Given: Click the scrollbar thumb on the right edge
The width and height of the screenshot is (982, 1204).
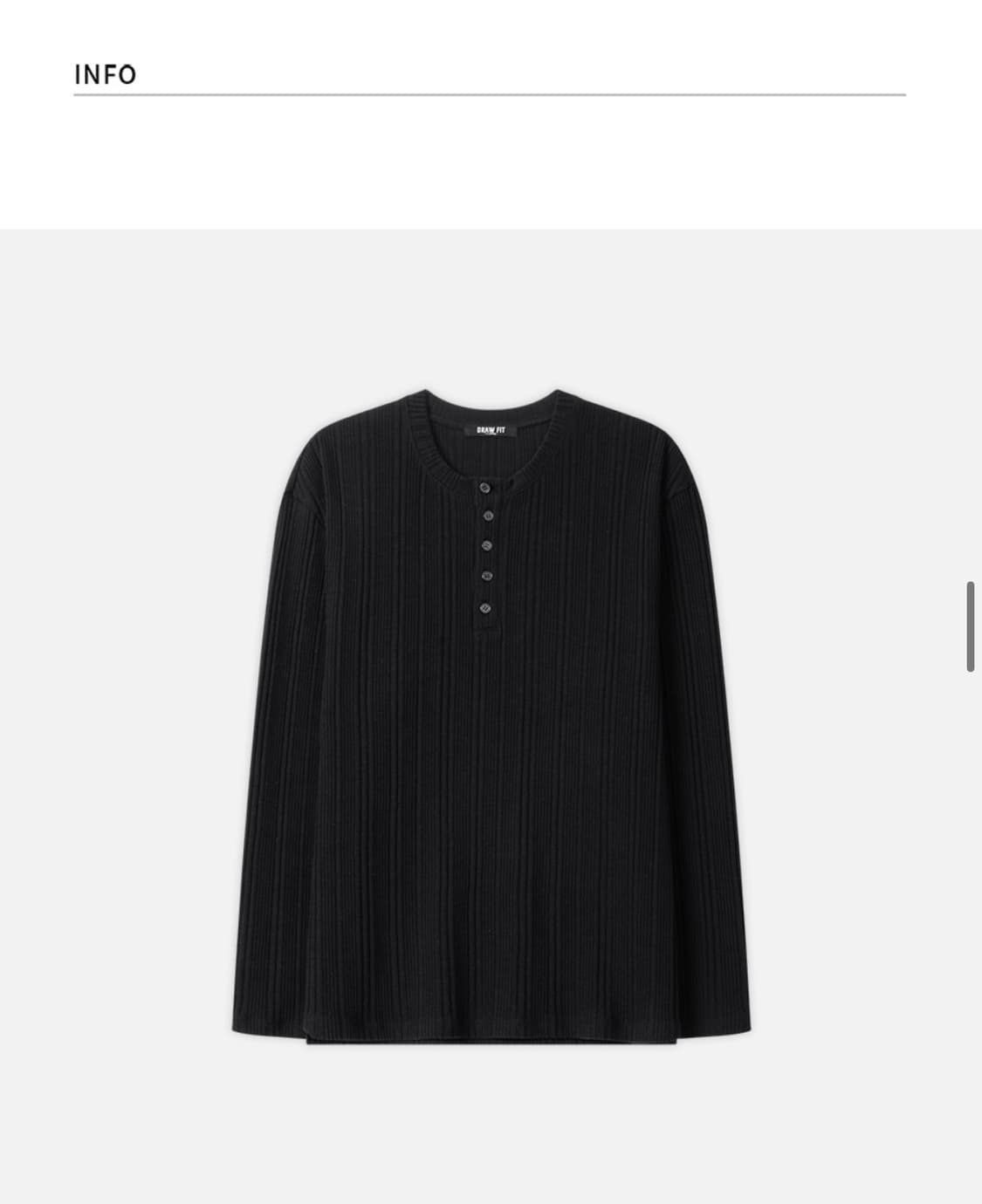Looking at the screenshot, I should pyautogui.click(x=969, y=624).
